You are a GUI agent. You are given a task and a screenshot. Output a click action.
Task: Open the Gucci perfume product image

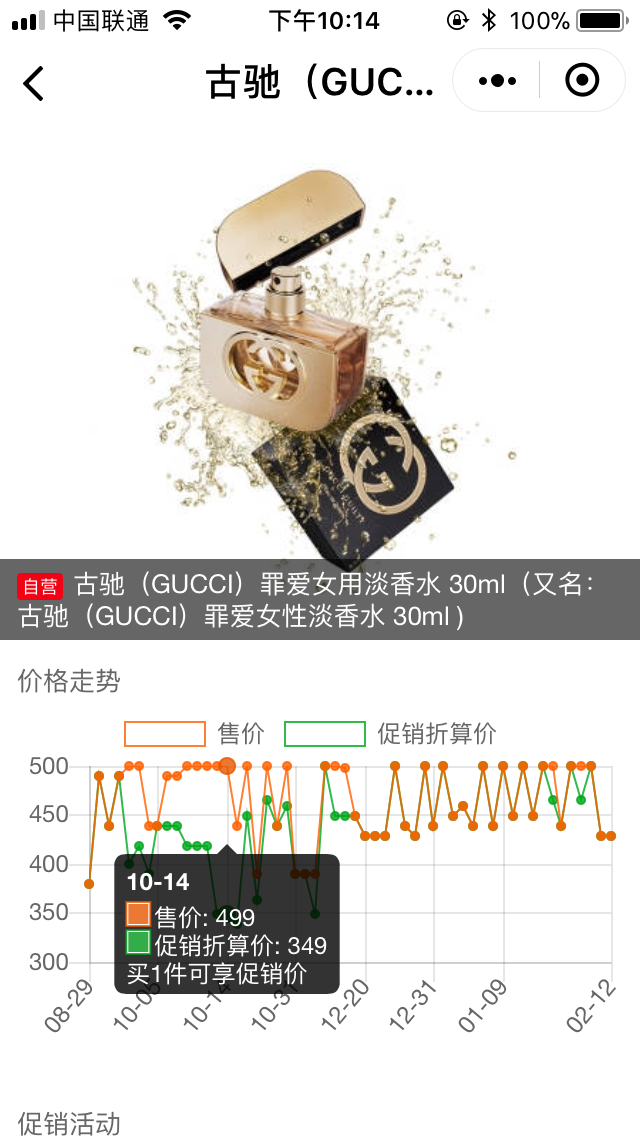coord(320,360)
